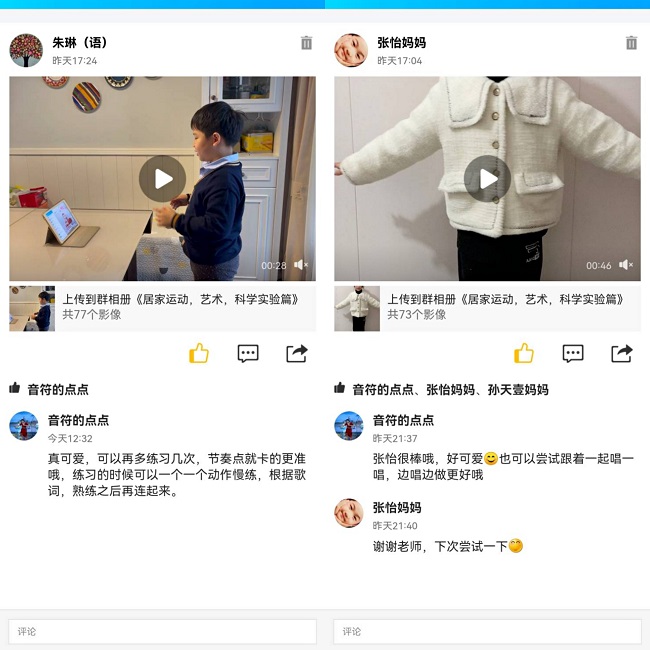Viewport: 650px width, 650px height.
Task: Write a comment under 张怡妈妈's post
Action: coord(487,631)
